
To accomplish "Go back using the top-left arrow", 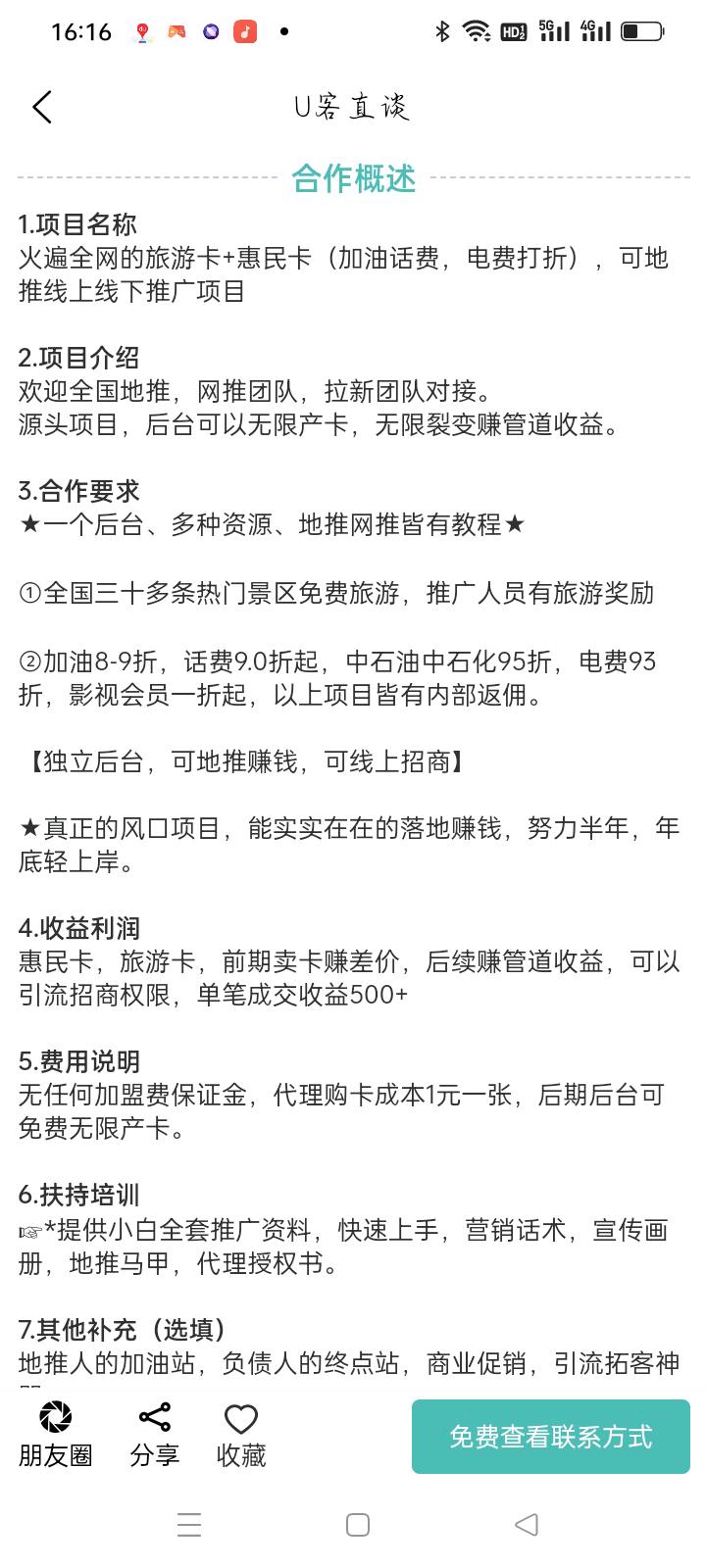I will click(x=42, y=107).
